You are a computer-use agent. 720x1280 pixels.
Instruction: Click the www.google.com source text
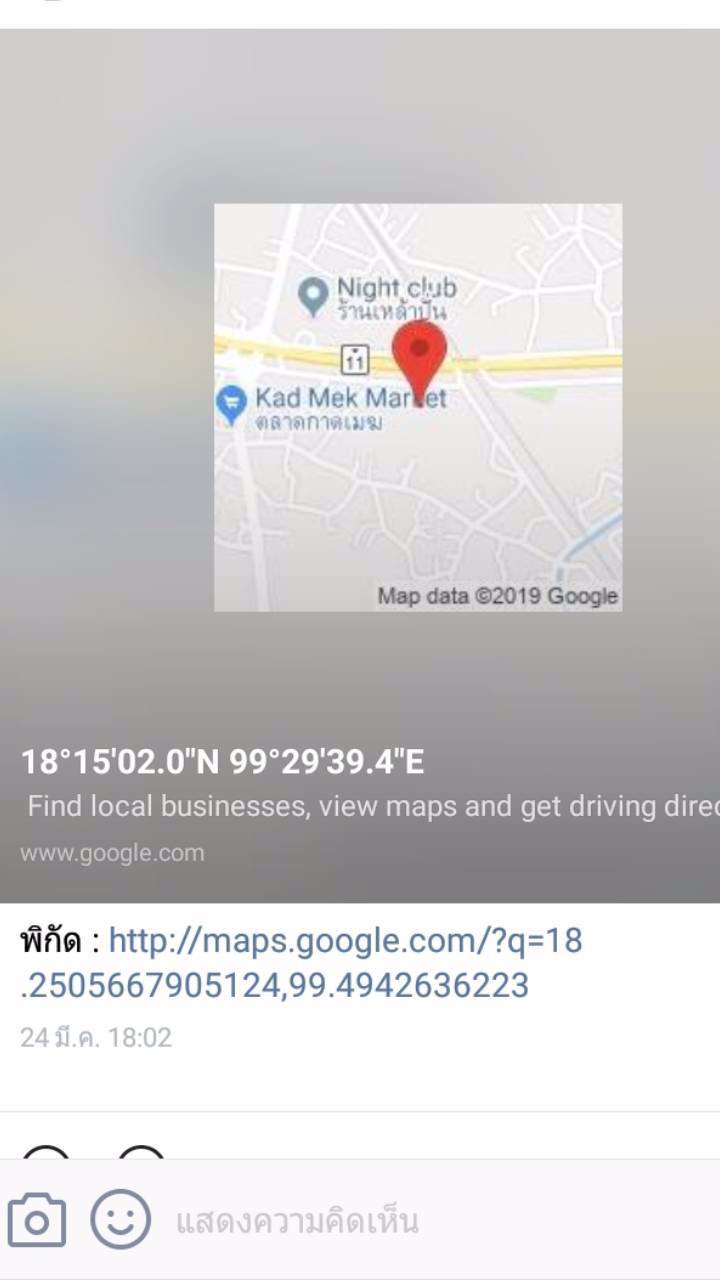113,852
